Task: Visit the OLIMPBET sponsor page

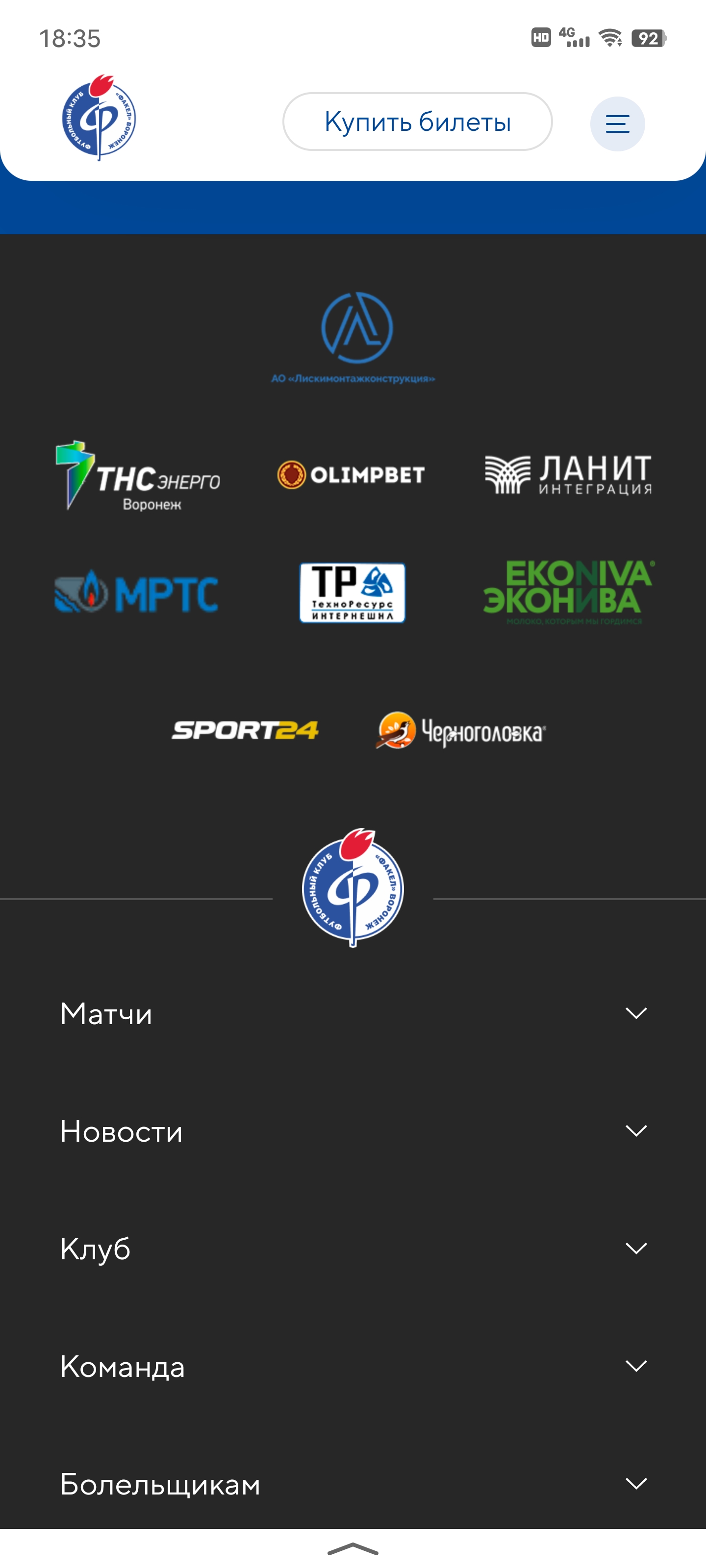Action: [x=351, y=475]
